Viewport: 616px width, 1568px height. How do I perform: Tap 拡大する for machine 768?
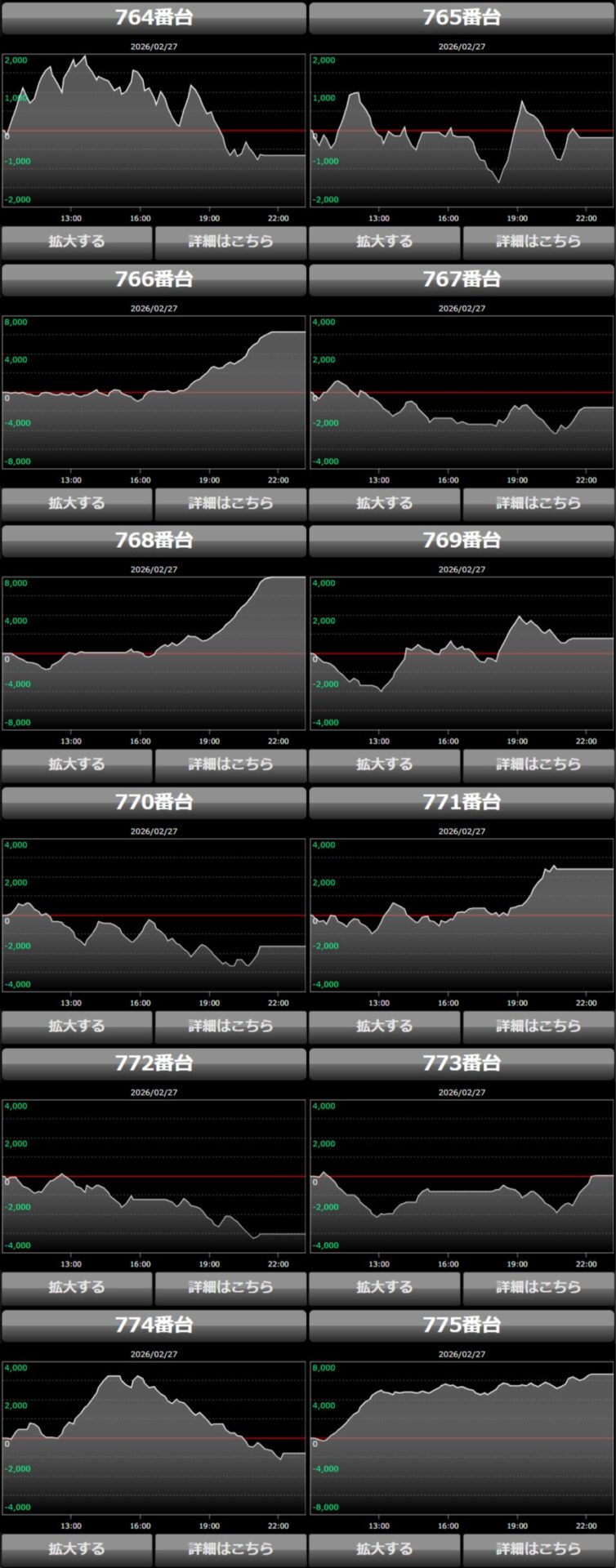click(x=77, y=764)
